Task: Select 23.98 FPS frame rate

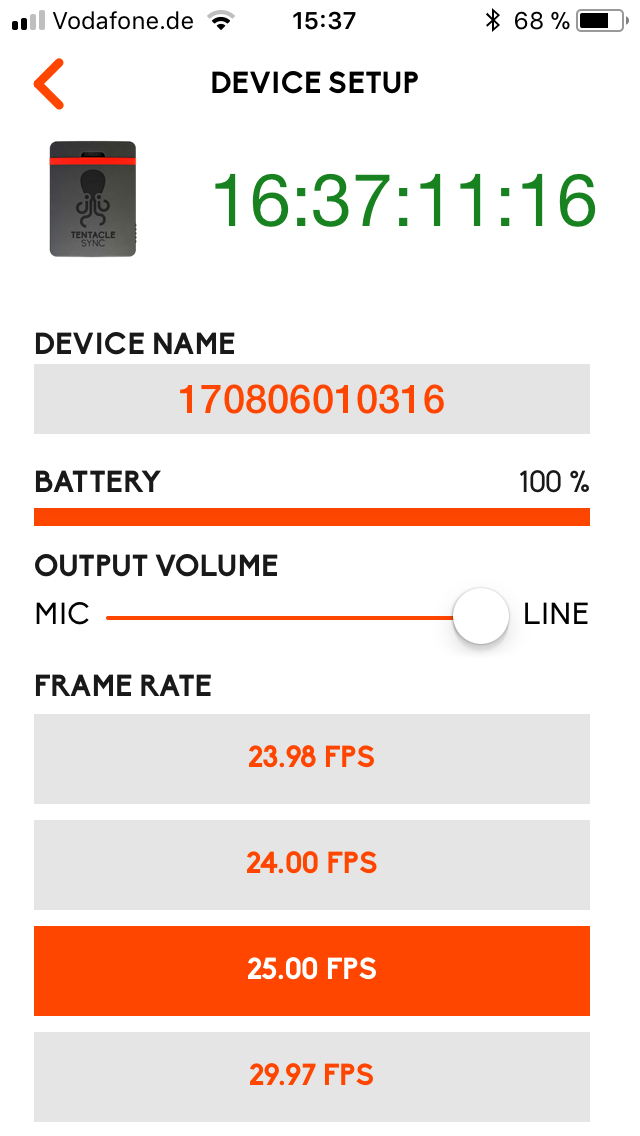Action: [x=311, y=757]
